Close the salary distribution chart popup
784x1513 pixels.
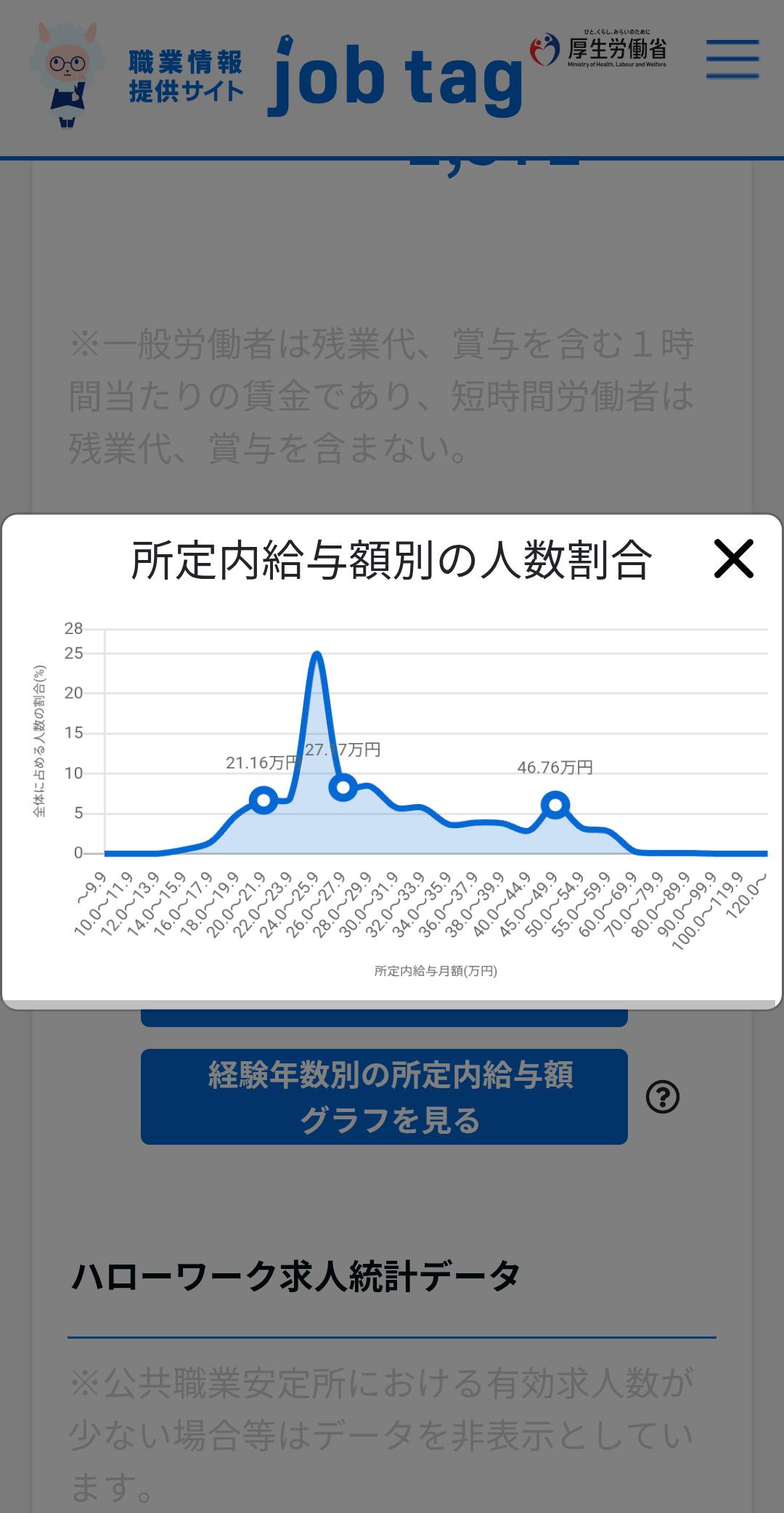(733, 559)
